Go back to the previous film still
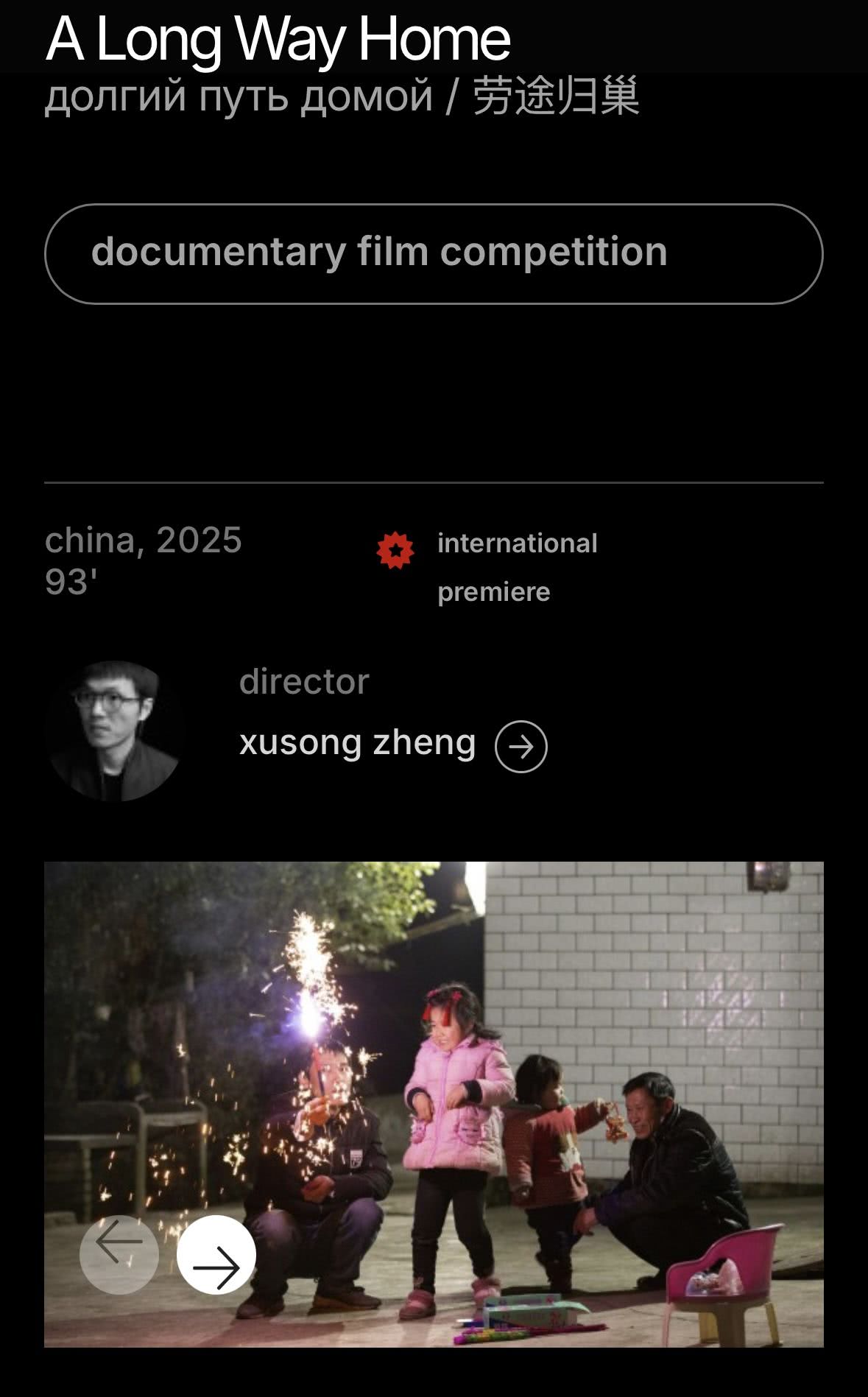This screenshot has width=868, height=1397. [x=119, y=1254]
